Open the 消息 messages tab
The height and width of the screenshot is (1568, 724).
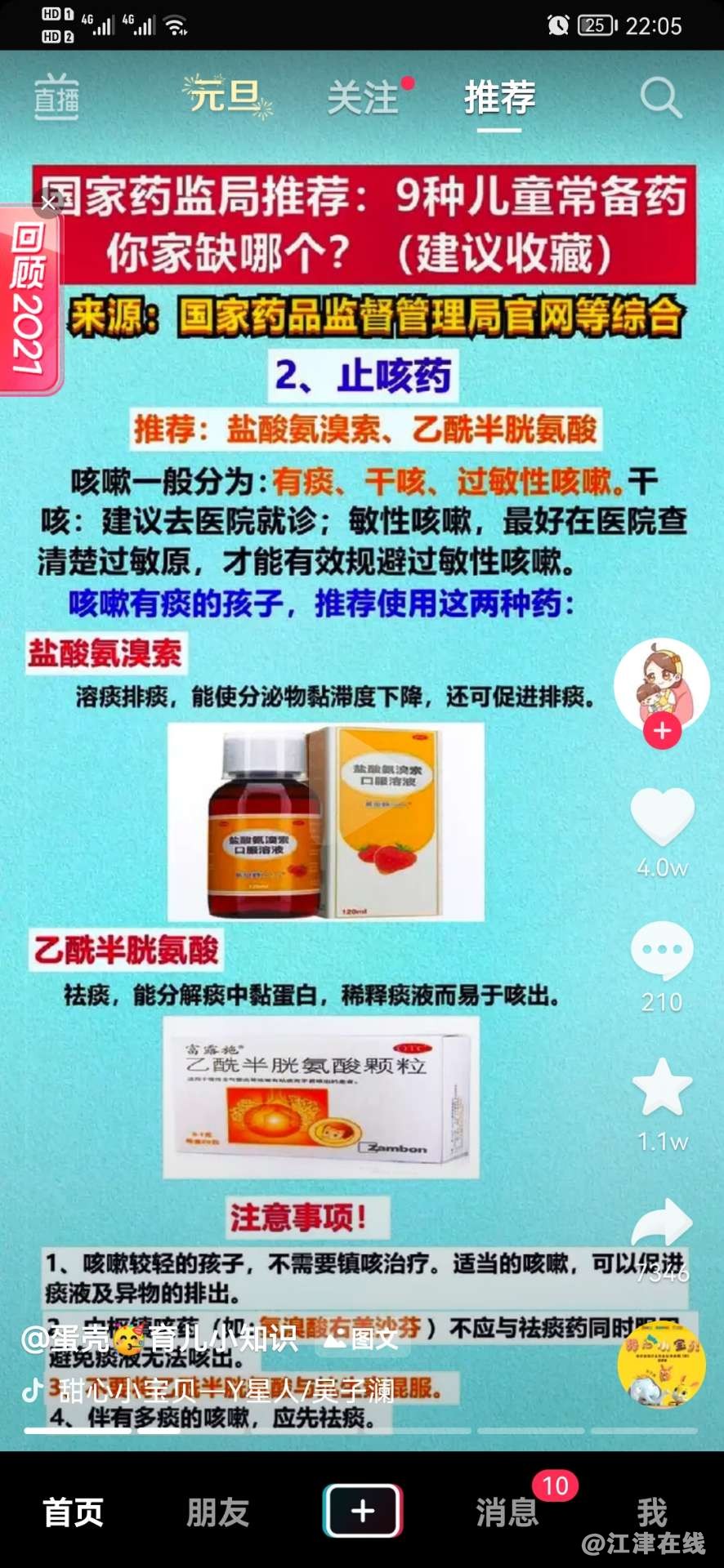[x=507, y=1512]
